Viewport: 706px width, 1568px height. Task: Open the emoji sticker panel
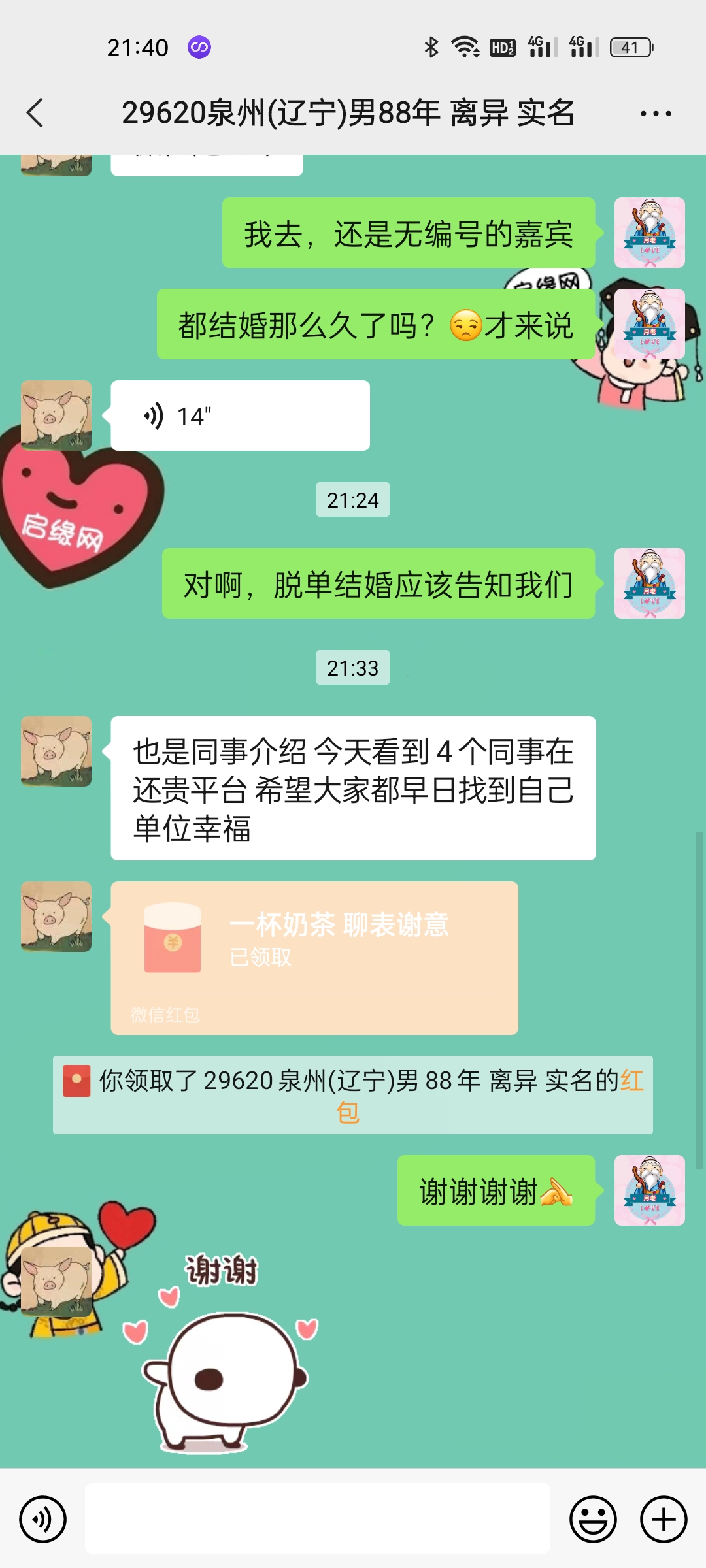pos(592,1520)
